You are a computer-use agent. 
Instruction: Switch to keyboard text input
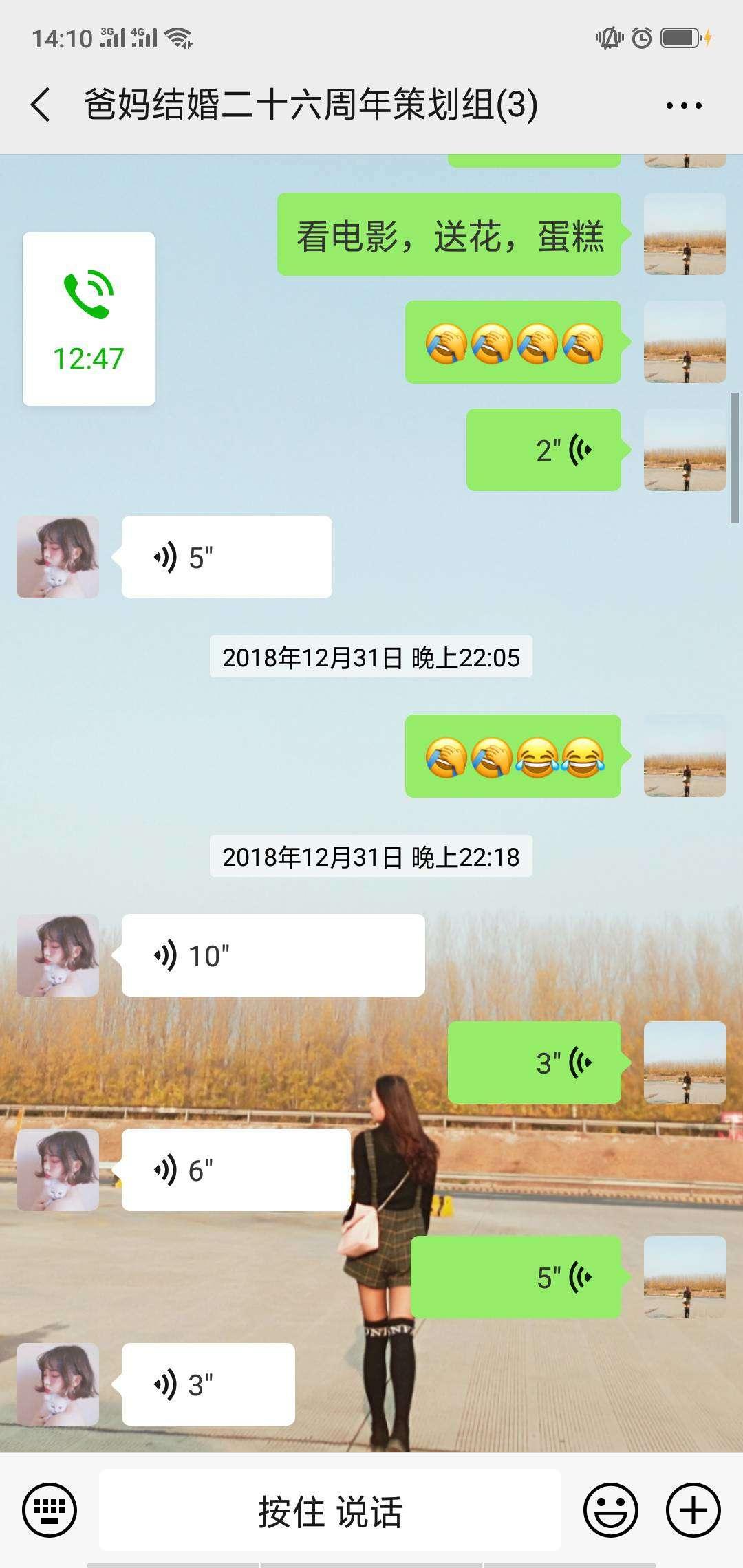(x=50, y=1510)
